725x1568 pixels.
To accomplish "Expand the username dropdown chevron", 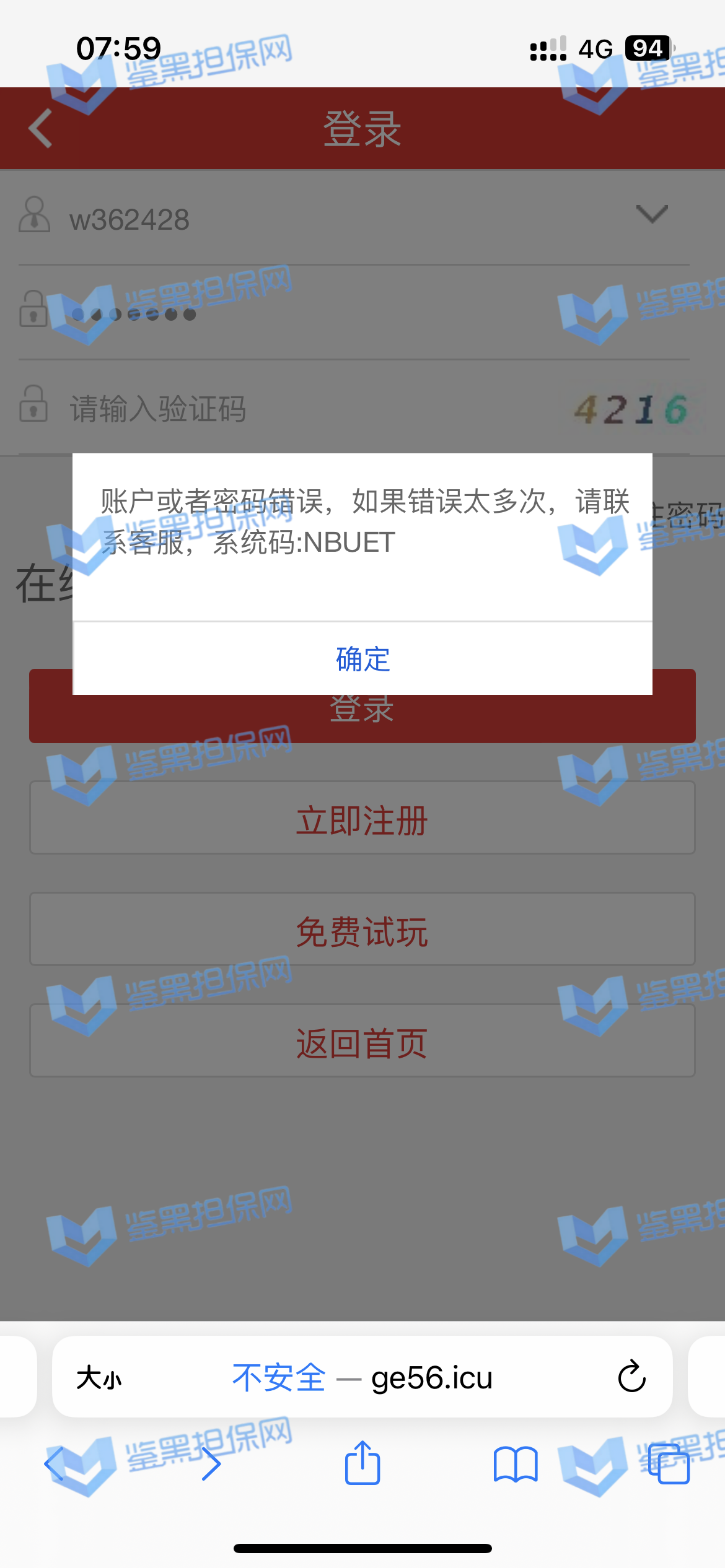I will click(652, 214).
